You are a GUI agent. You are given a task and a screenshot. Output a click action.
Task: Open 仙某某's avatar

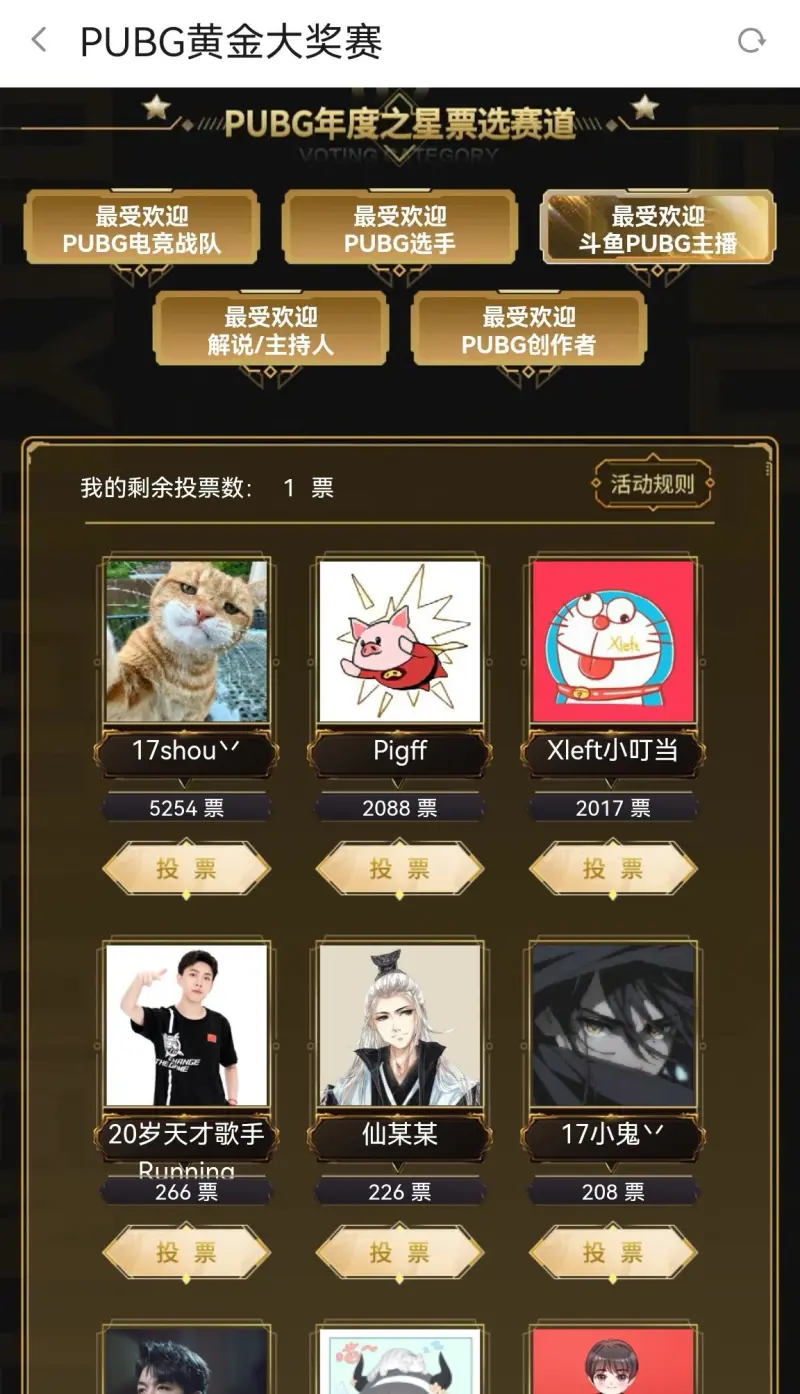pos(400,1025)
